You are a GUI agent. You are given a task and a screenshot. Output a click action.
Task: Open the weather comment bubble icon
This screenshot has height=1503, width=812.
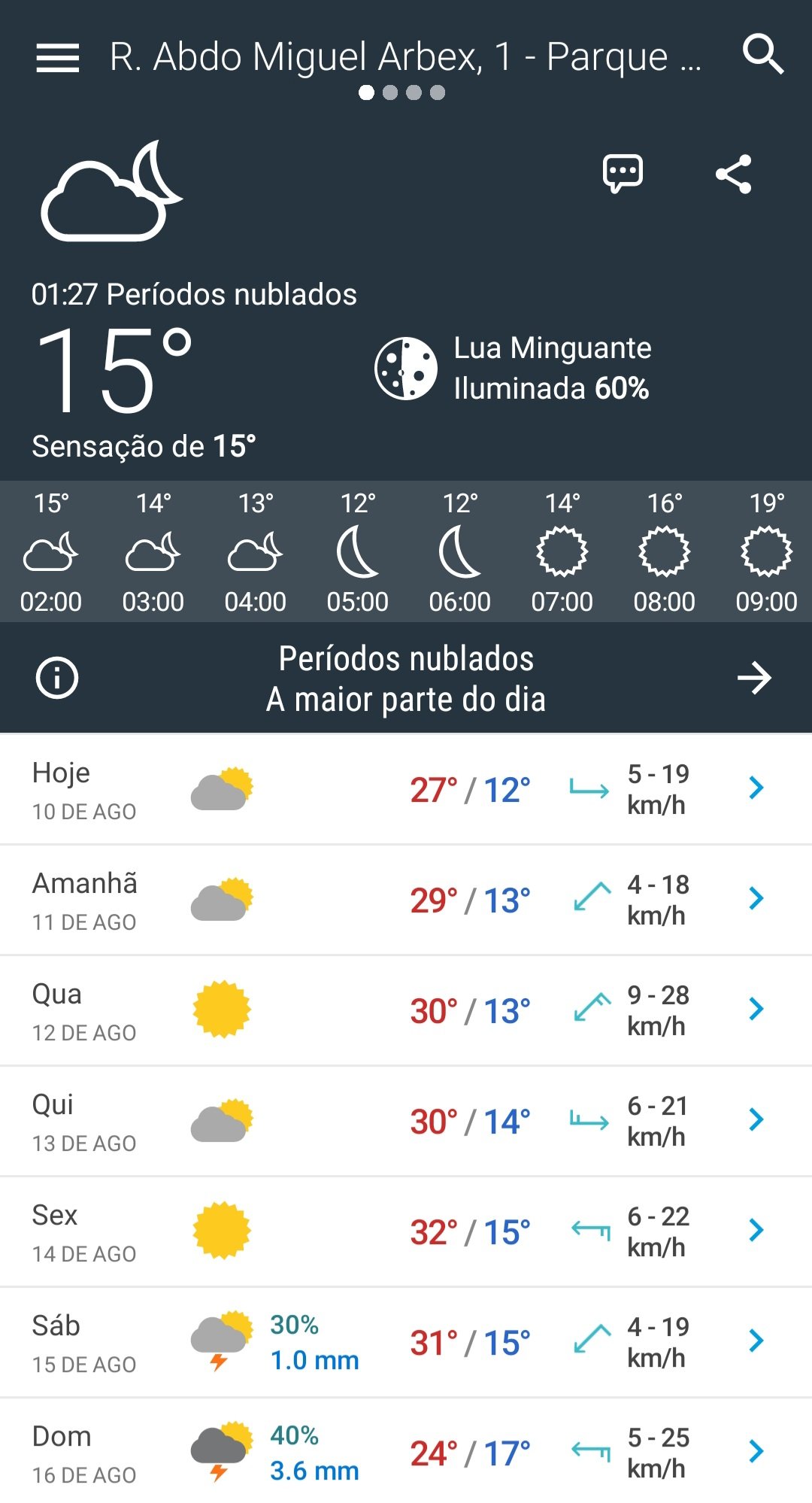(623, 174)
